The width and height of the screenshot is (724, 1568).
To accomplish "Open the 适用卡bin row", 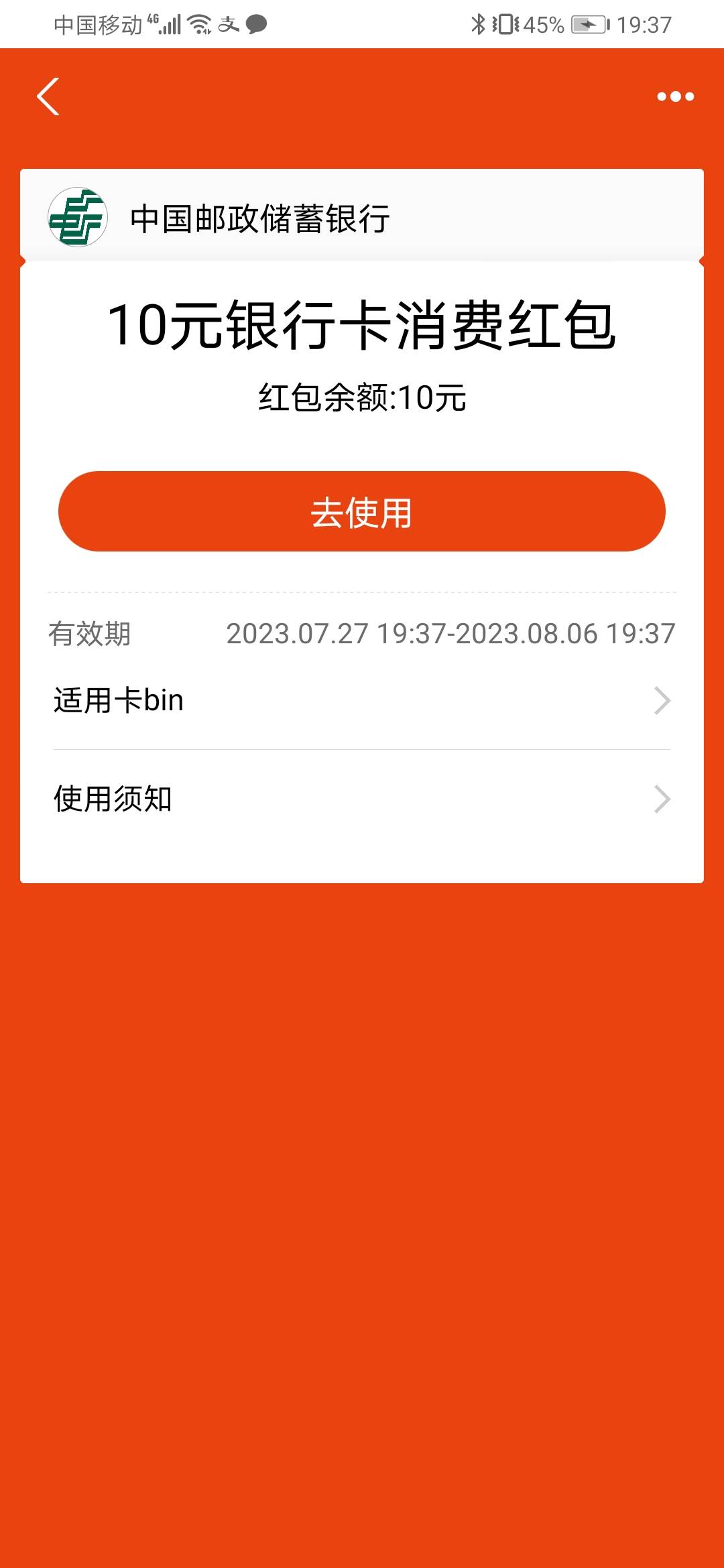I will (x=362, y=700).
